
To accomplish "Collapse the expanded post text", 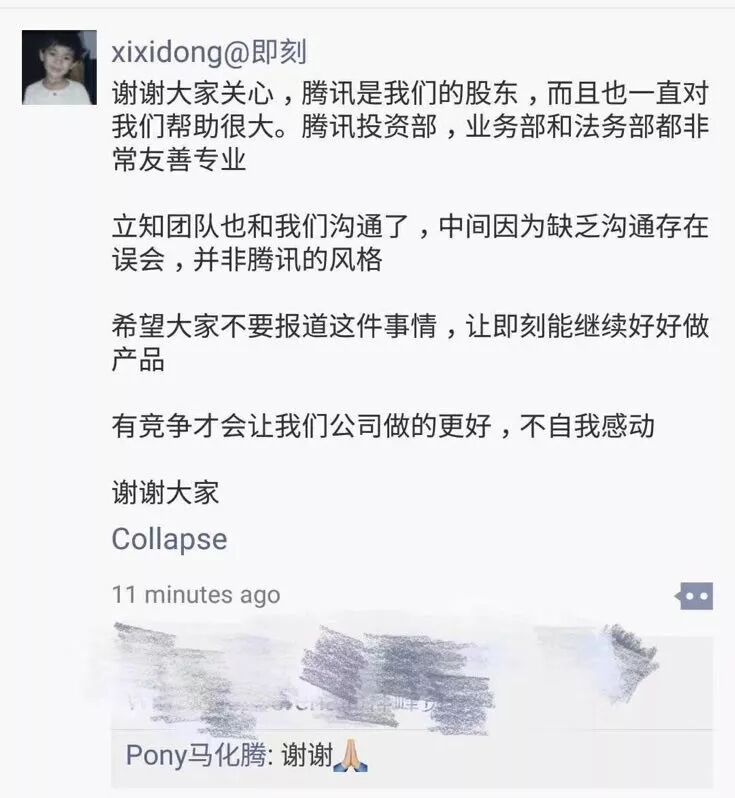I will tap(169, 539).
